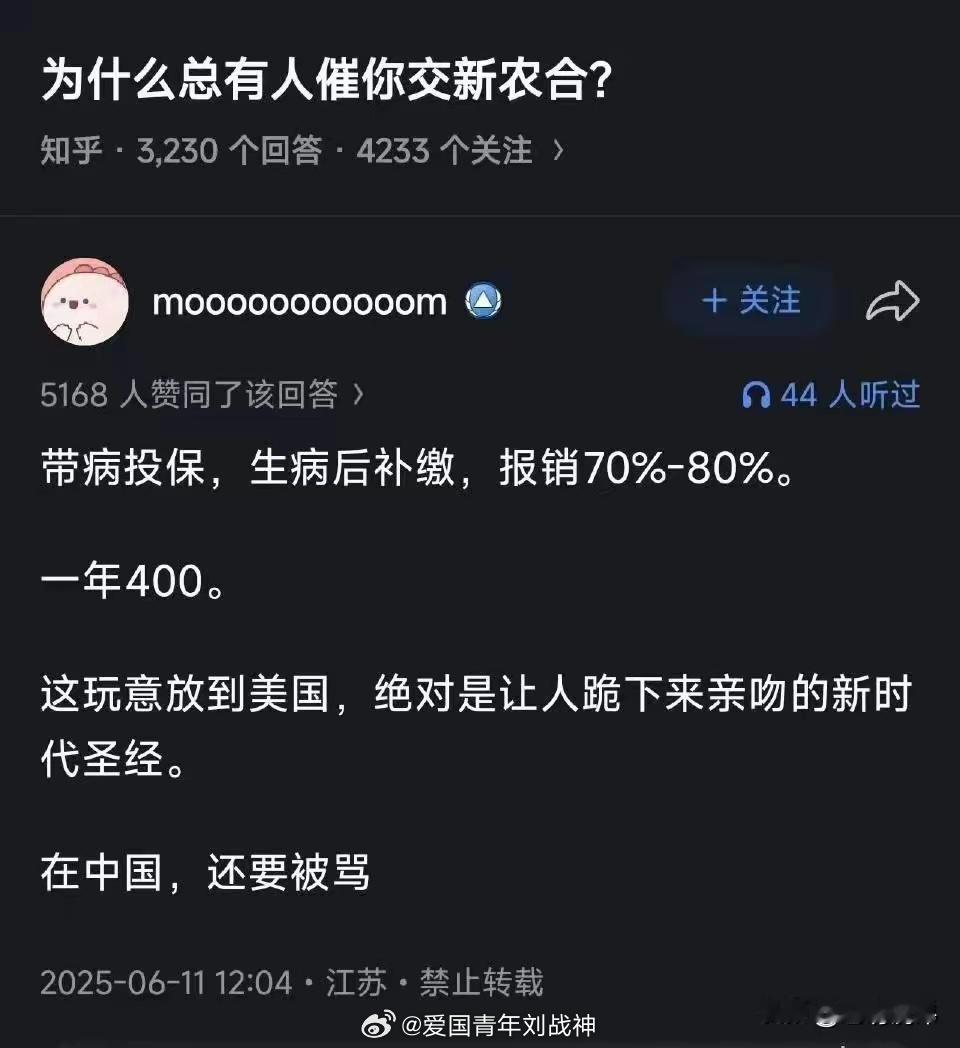Viewport: 960px width, 1048px height.
Task: Click the triangle inside the verification badge
Action: point(483,300)
